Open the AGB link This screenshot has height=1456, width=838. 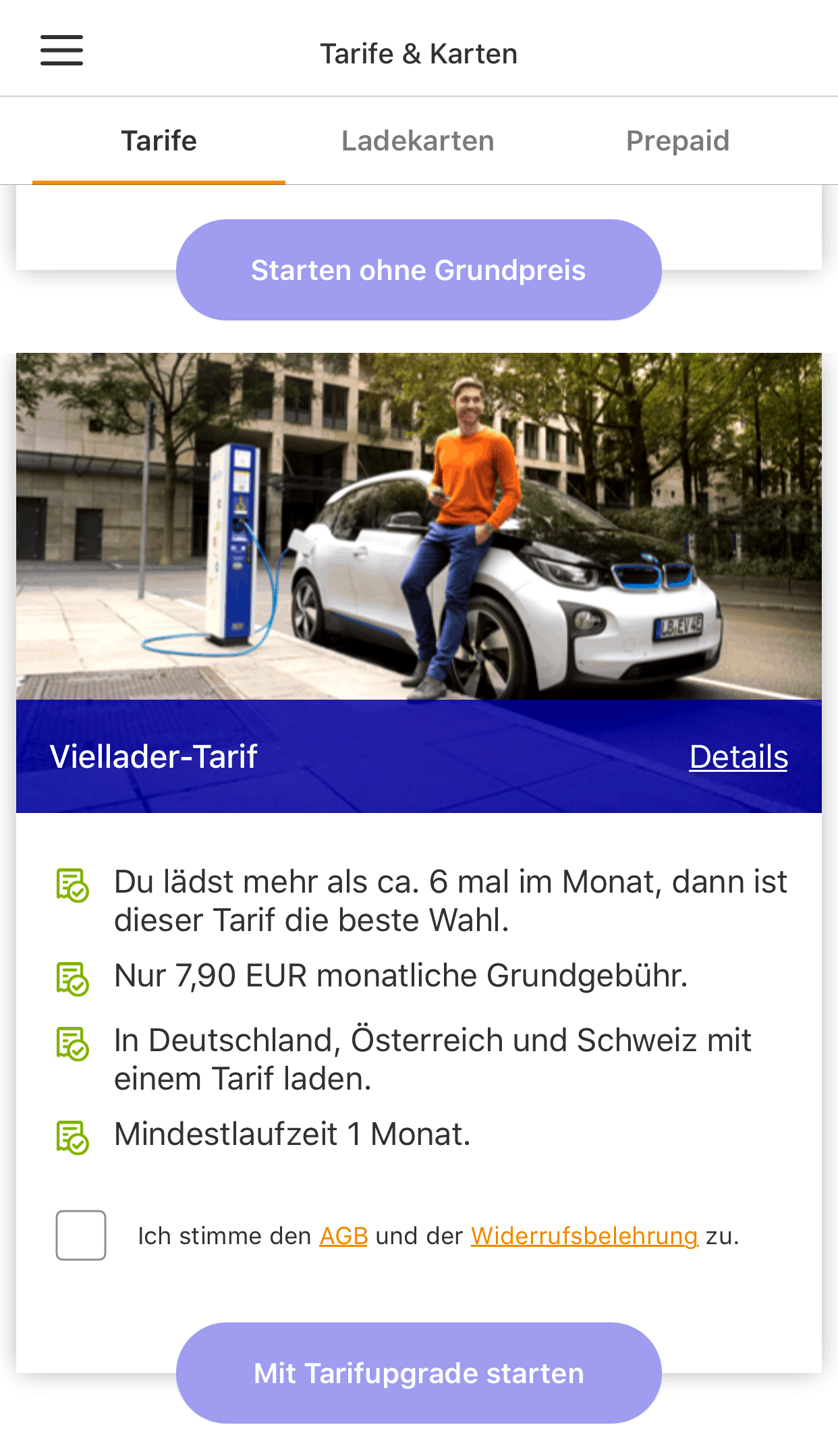tap(343, 1236)
